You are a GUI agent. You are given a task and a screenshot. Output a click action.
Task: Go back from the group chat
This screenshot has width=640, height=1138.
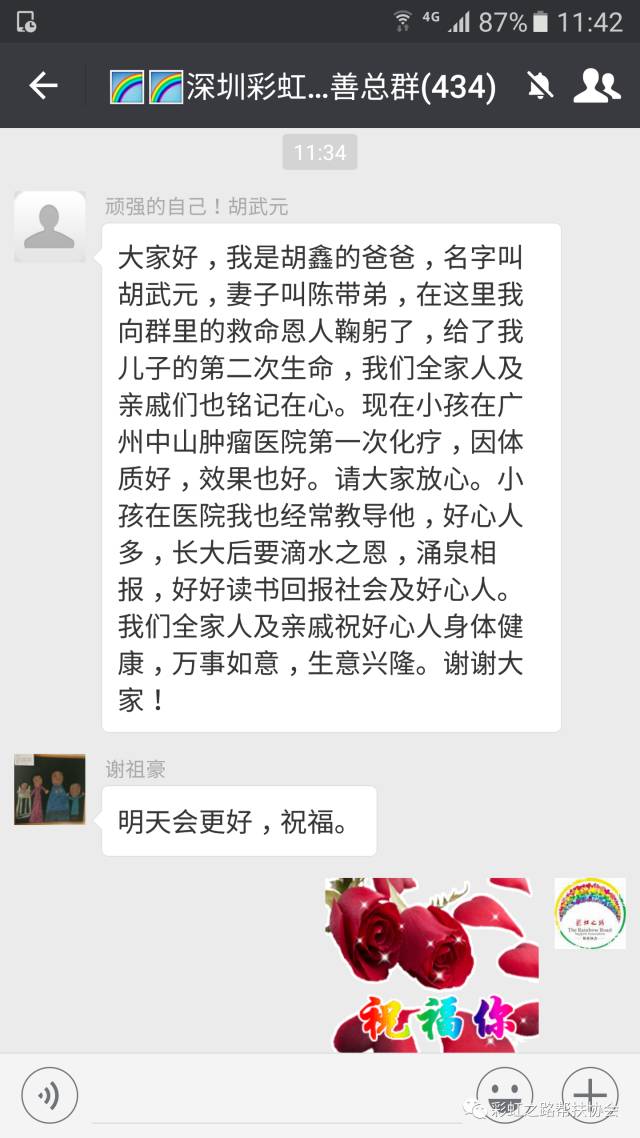(43, 87)
